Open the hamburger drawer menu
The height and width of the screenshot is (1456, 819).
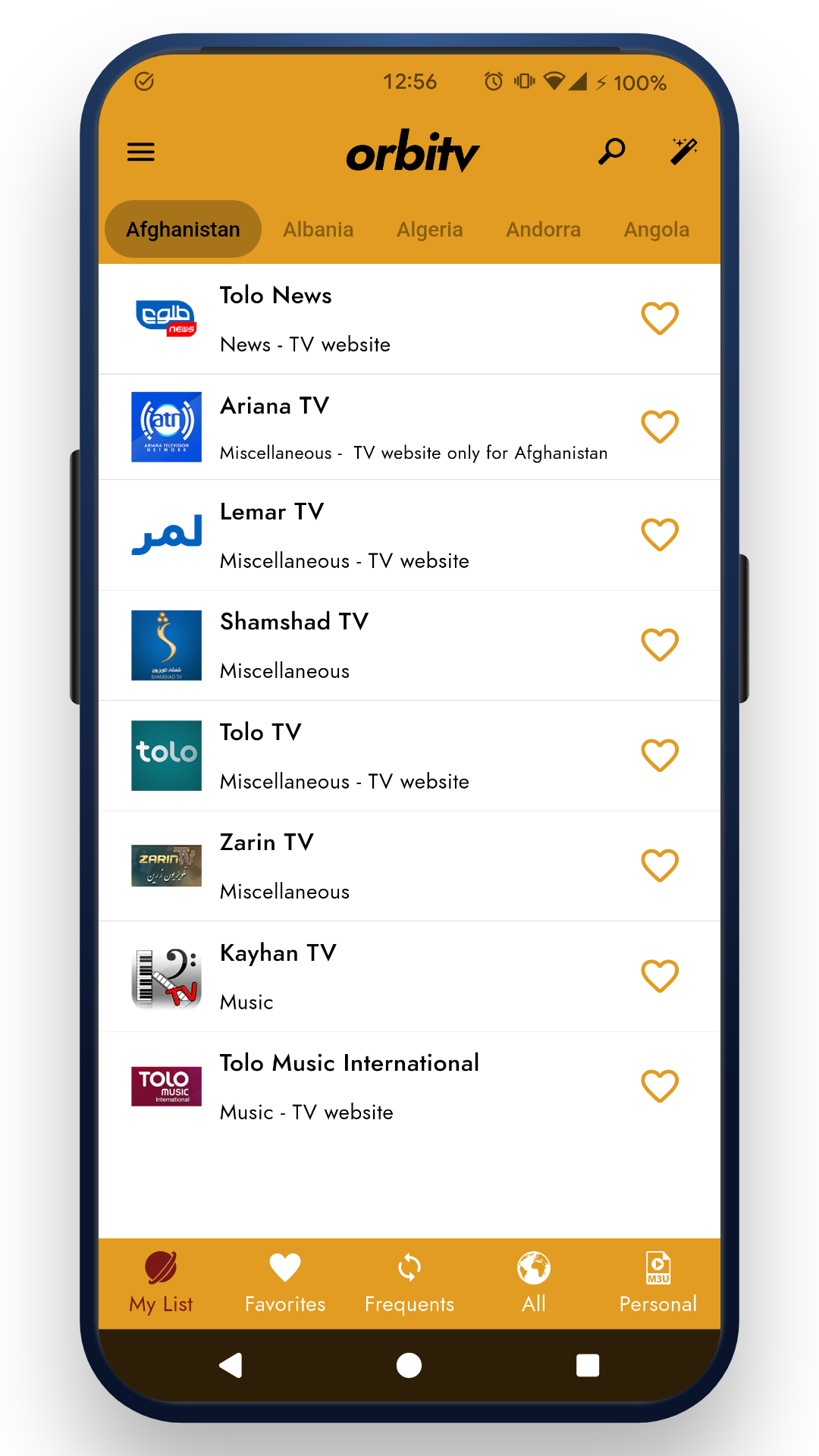[x=140, y=152]
